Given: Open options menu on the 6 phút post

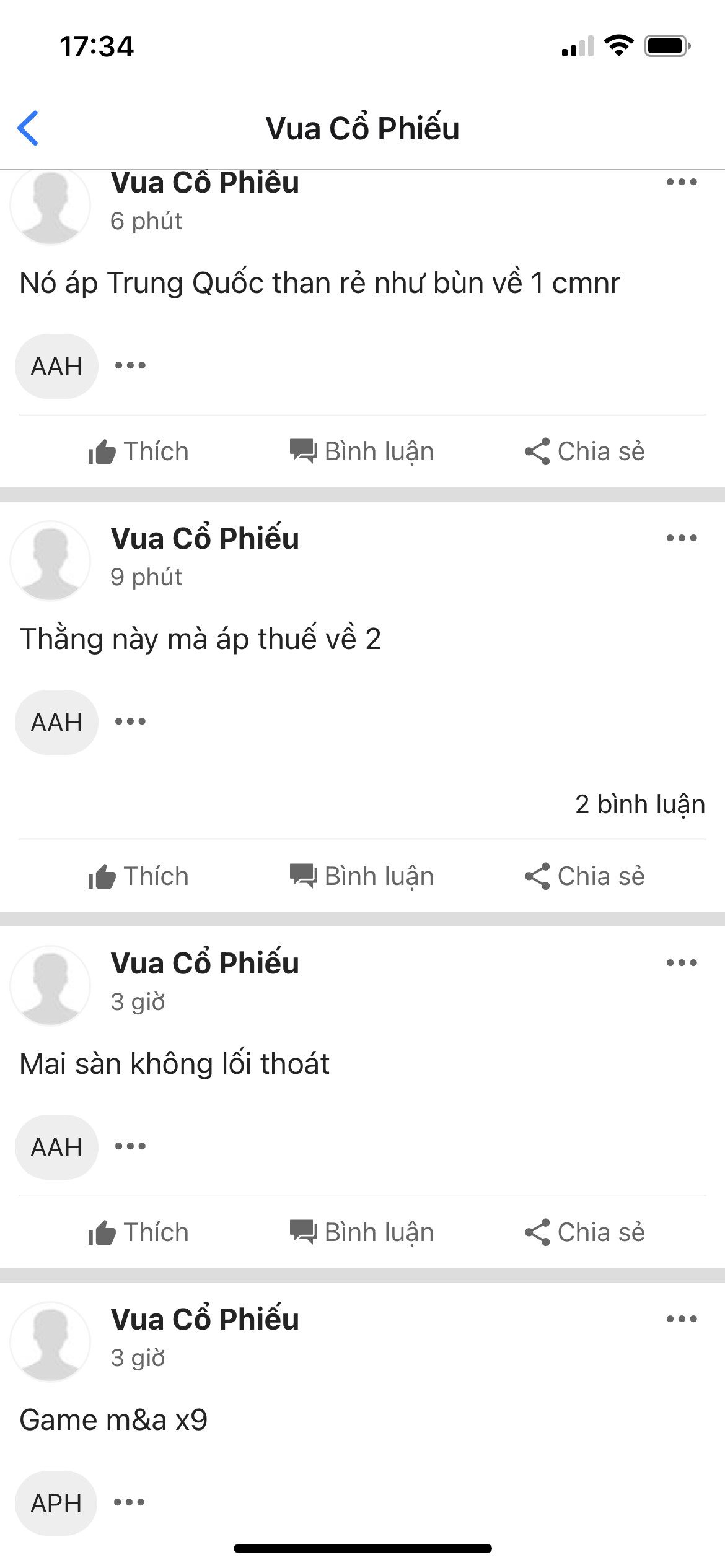Looking at the screenshot, I should (681, 182).
